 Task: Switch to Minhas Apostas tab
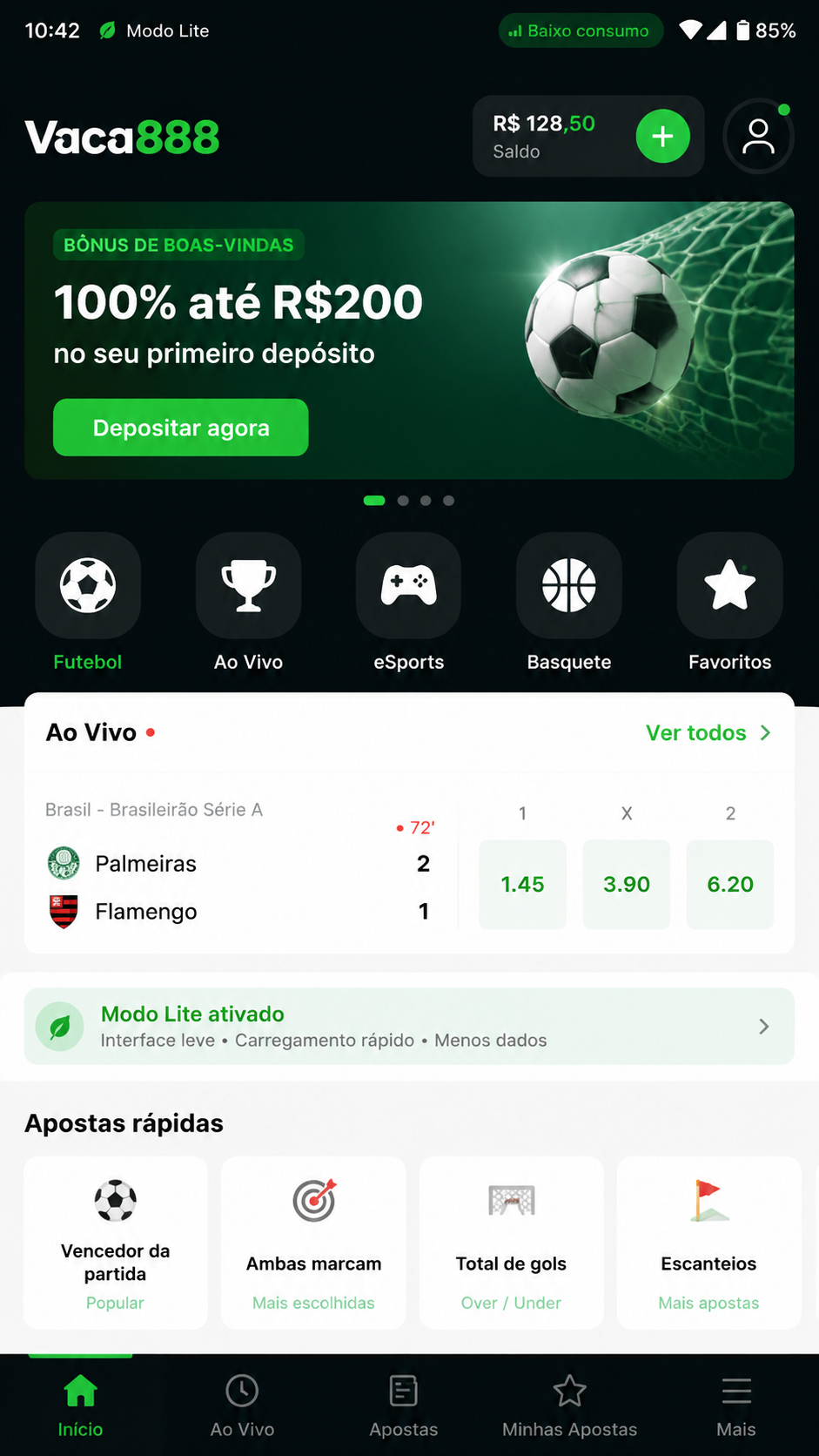[x=569, y=1405]
